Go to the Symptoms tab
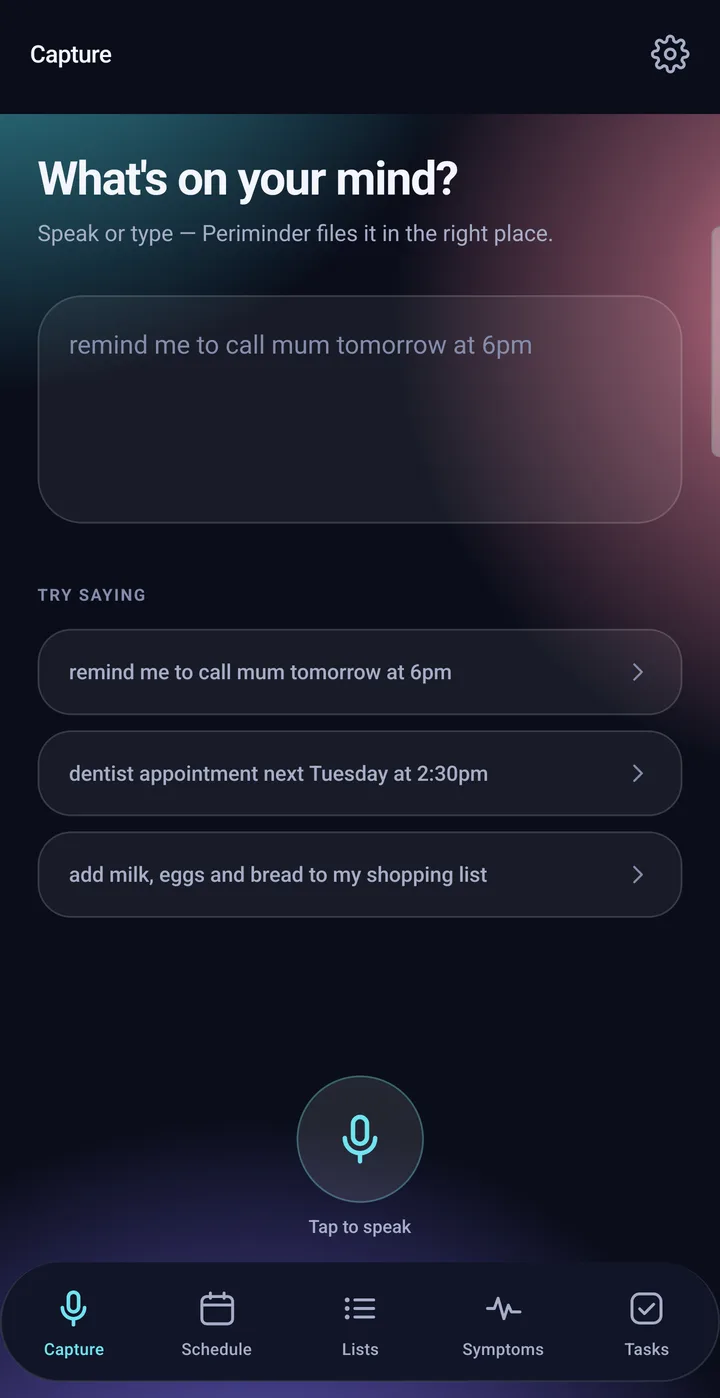The image size is (720, 1398). [503, 1323]
